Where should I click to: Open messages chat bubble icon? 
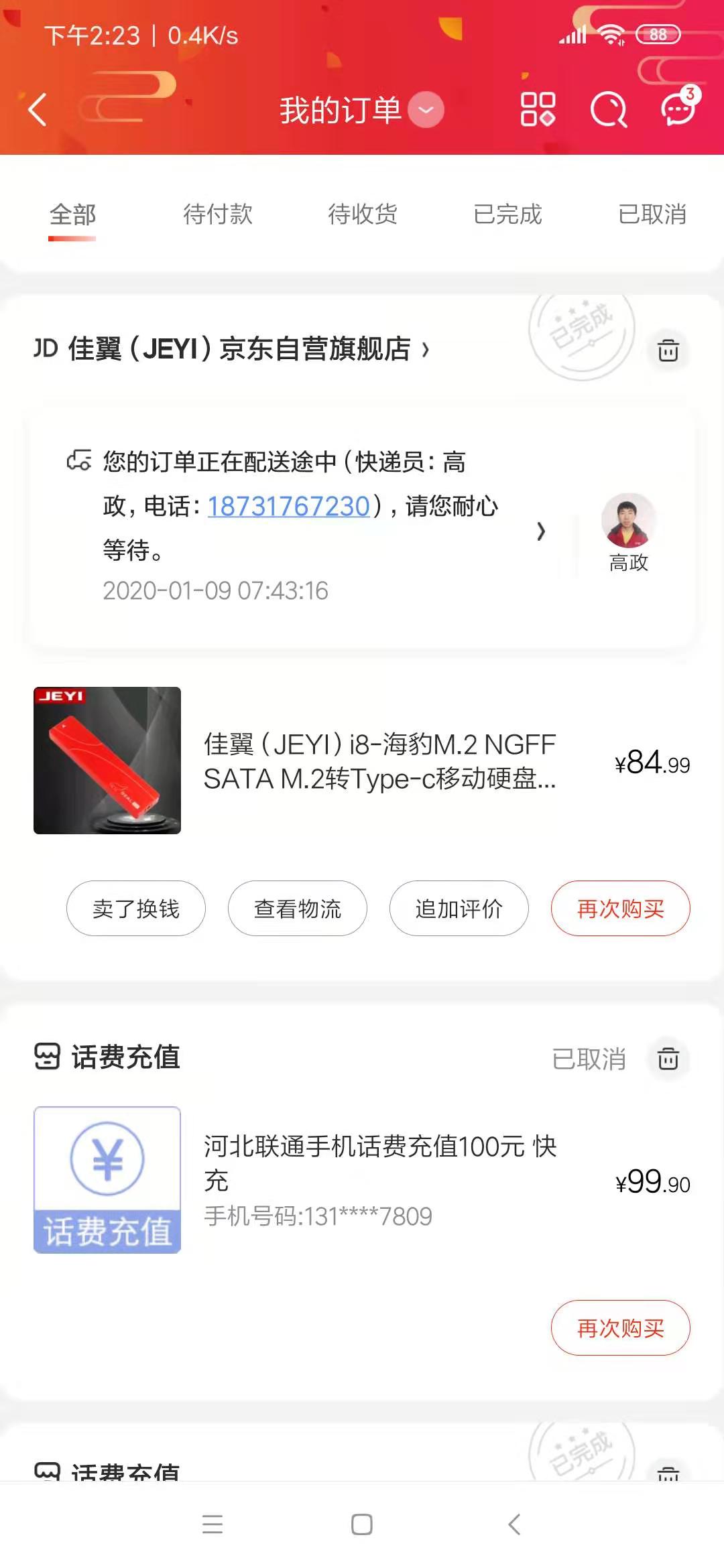(678, 109)
